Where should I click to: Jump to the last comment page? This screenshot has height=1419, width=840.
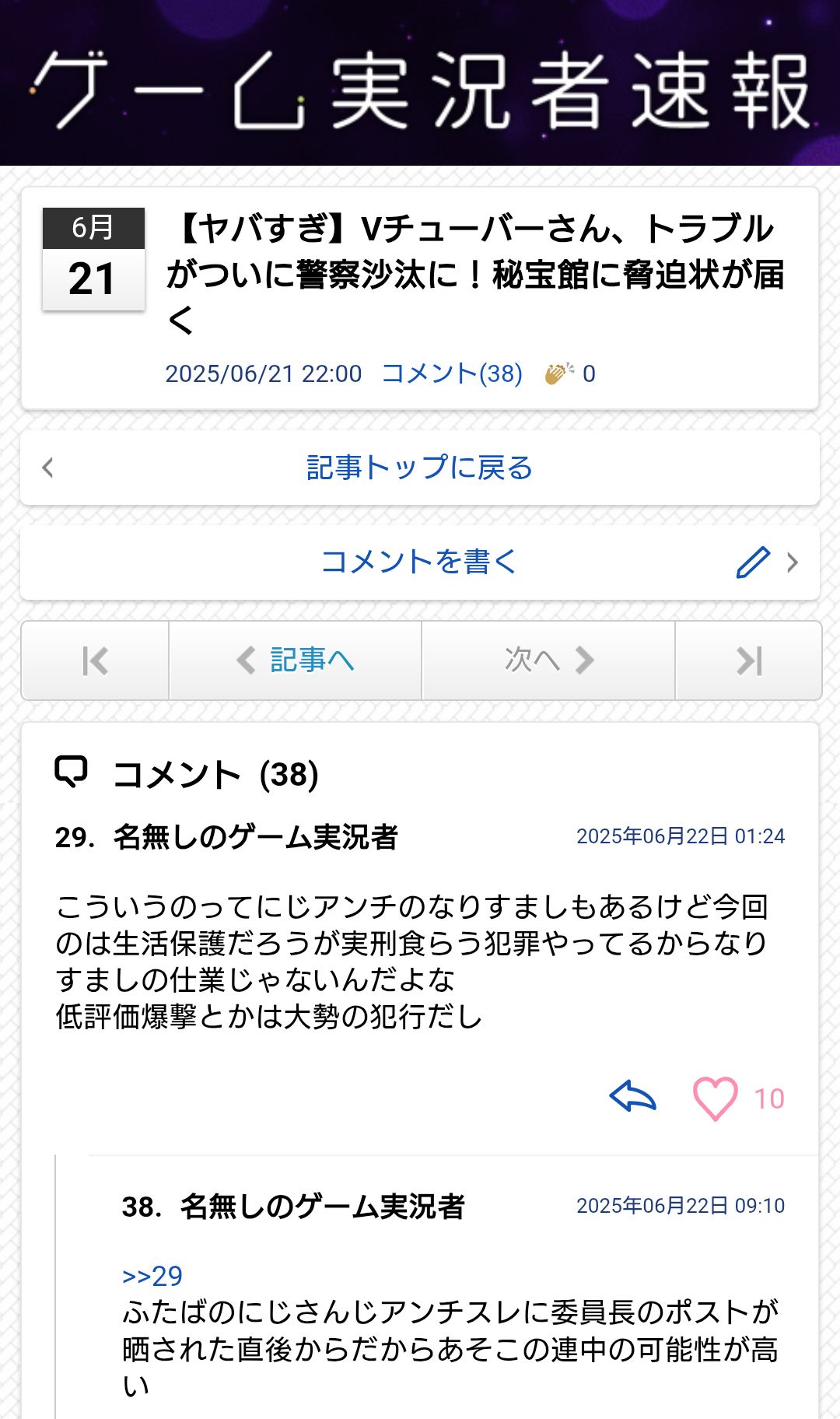[749, 660]
